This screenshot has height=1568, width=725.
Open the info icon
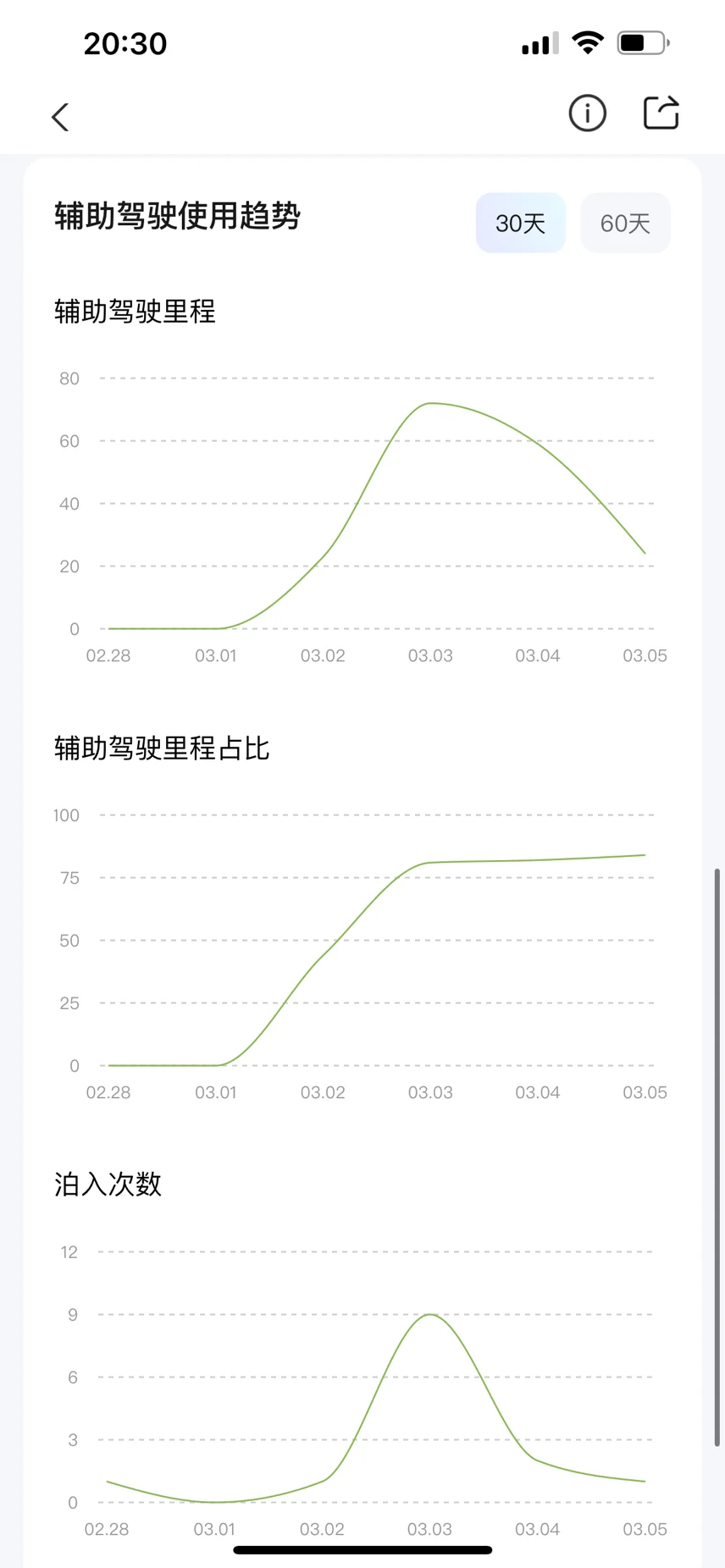click(587, 113)
